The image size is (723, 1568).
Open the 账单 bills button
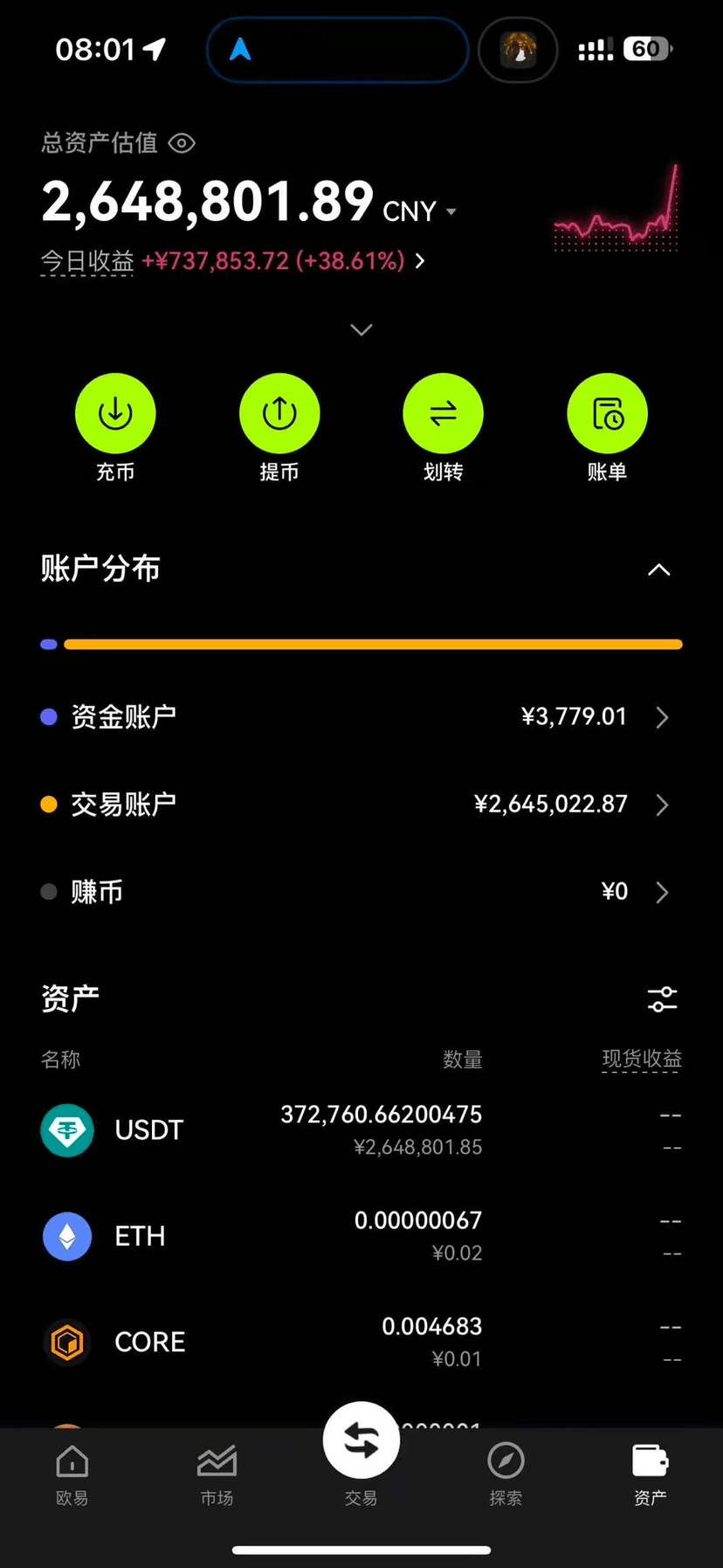click(607, 414)
